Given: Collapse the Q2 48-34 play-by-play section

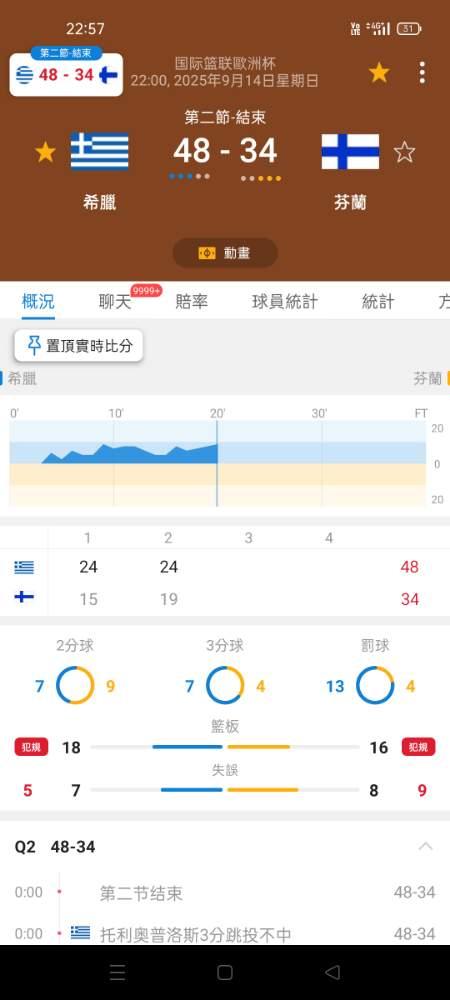Looking at the screenshot, I should click(426, 846).
